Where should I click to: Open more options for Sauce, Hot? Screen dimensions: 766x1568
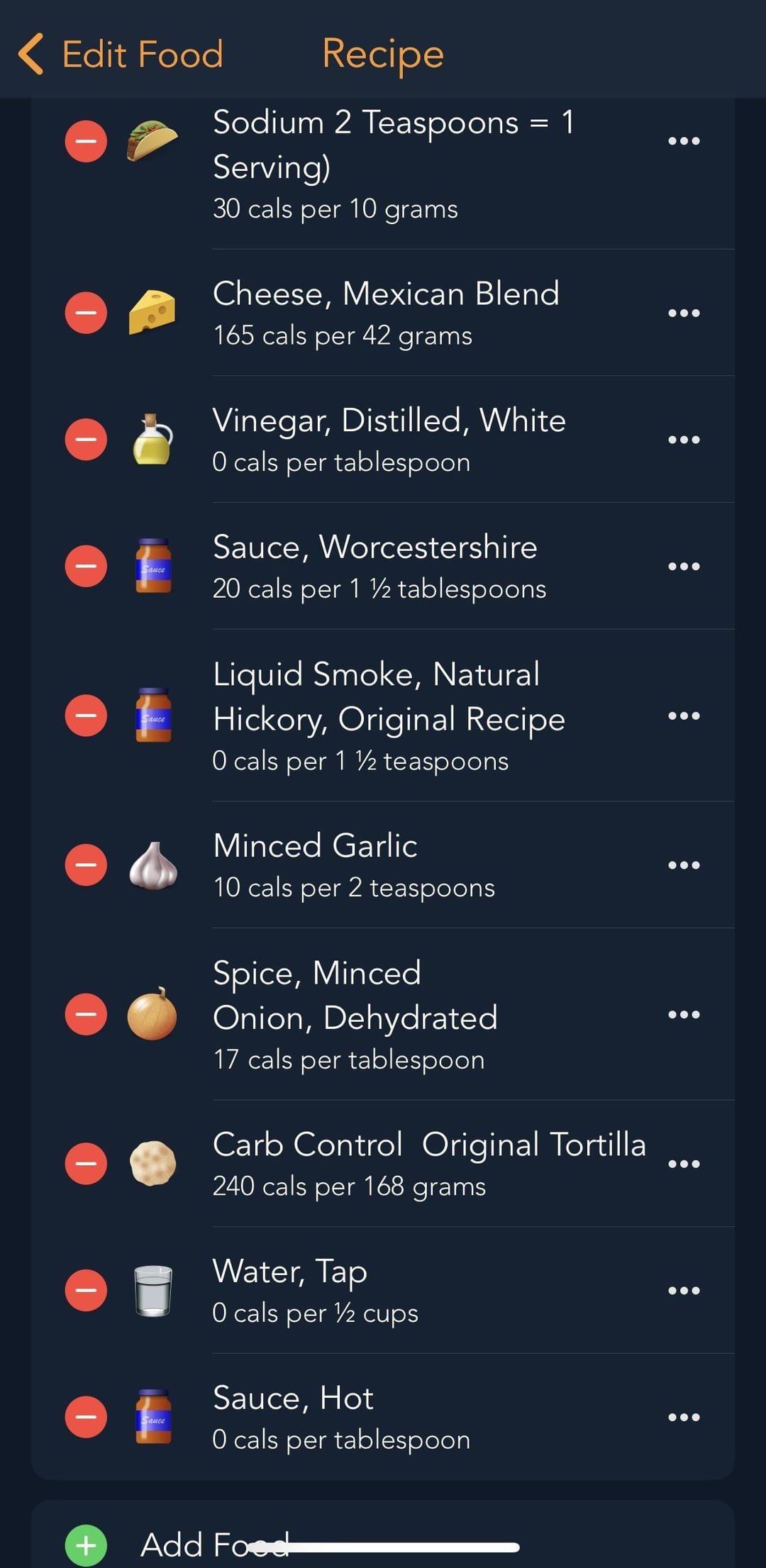pos(684,1417)
